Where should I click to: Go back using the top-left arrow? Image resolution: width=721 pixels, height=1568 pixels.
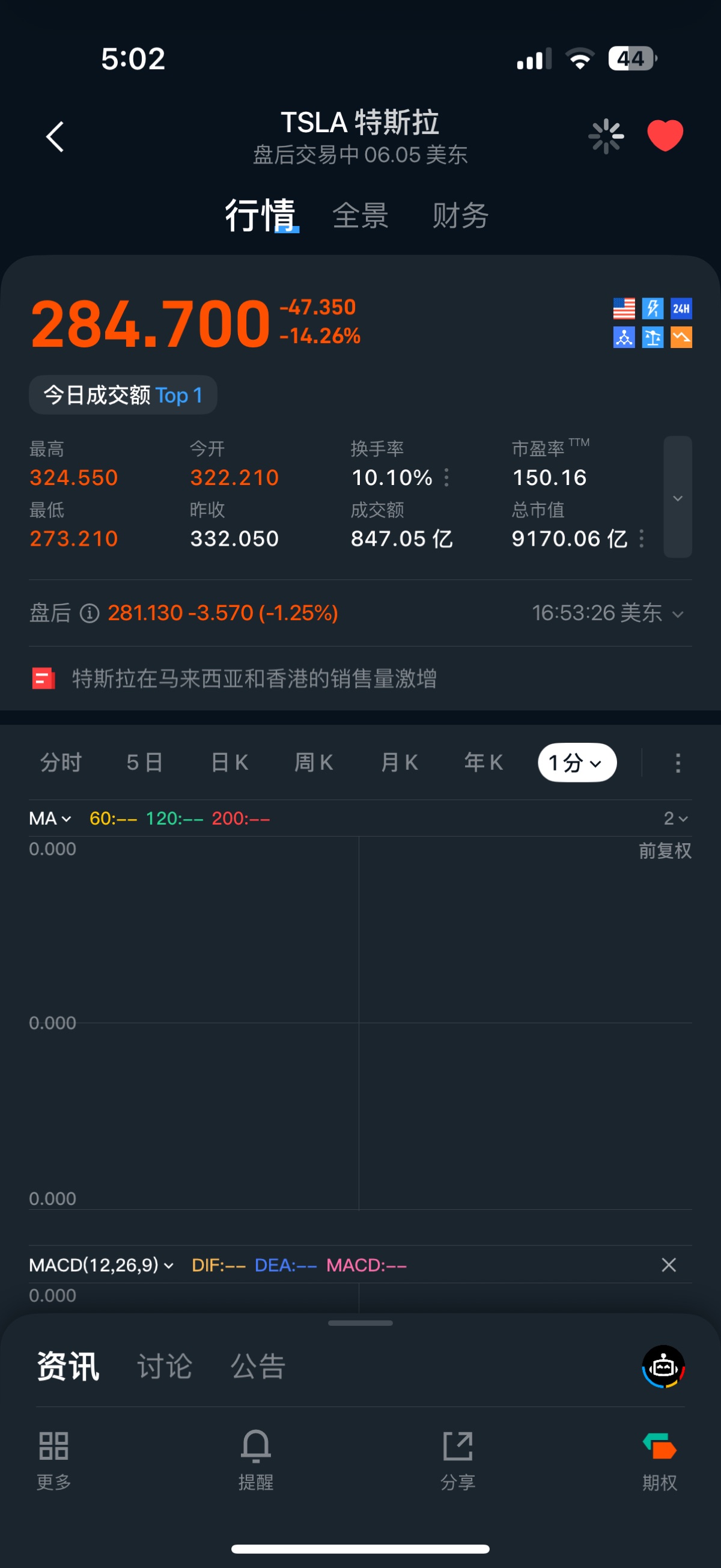pyautogui.click(x=55, y=136)
